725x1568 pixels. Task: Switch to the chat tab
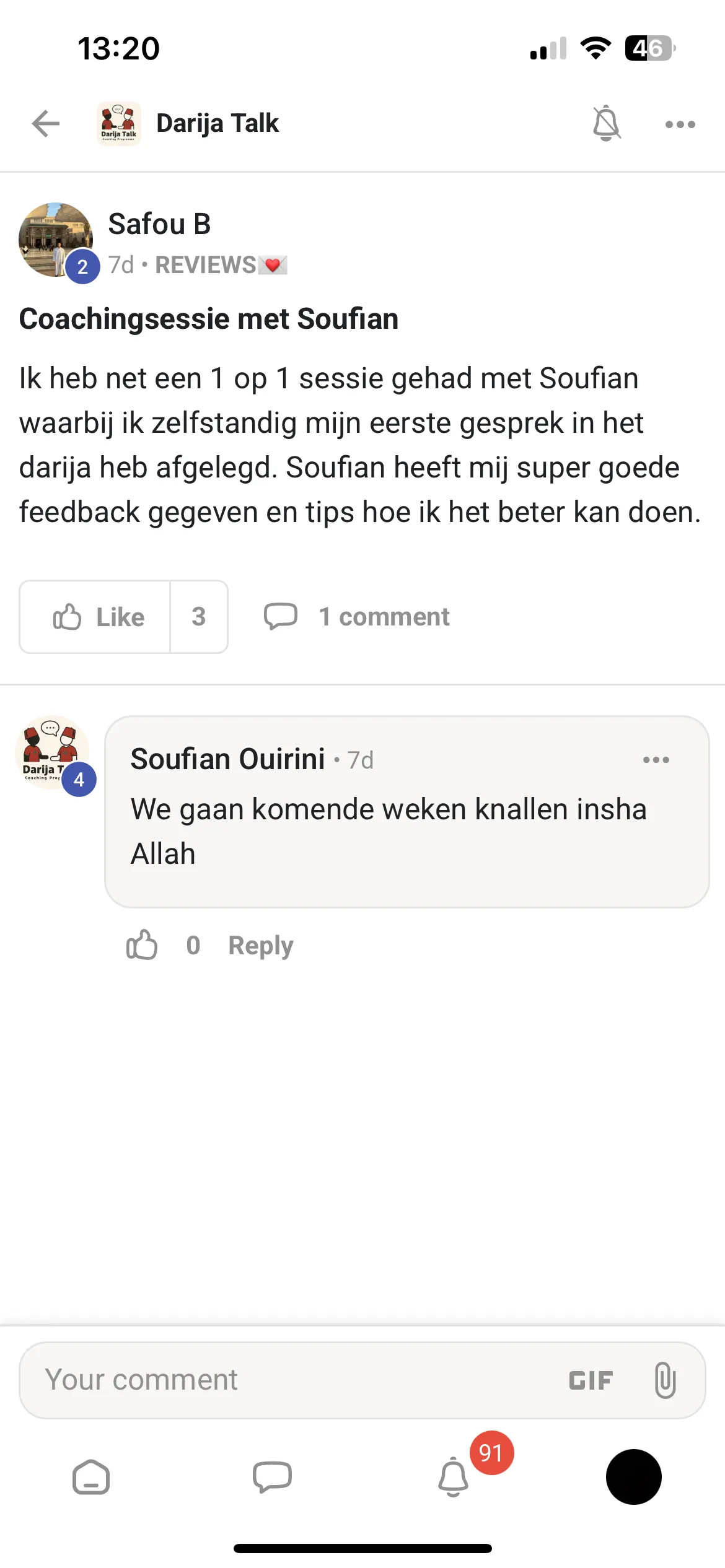pos(272,1478)
